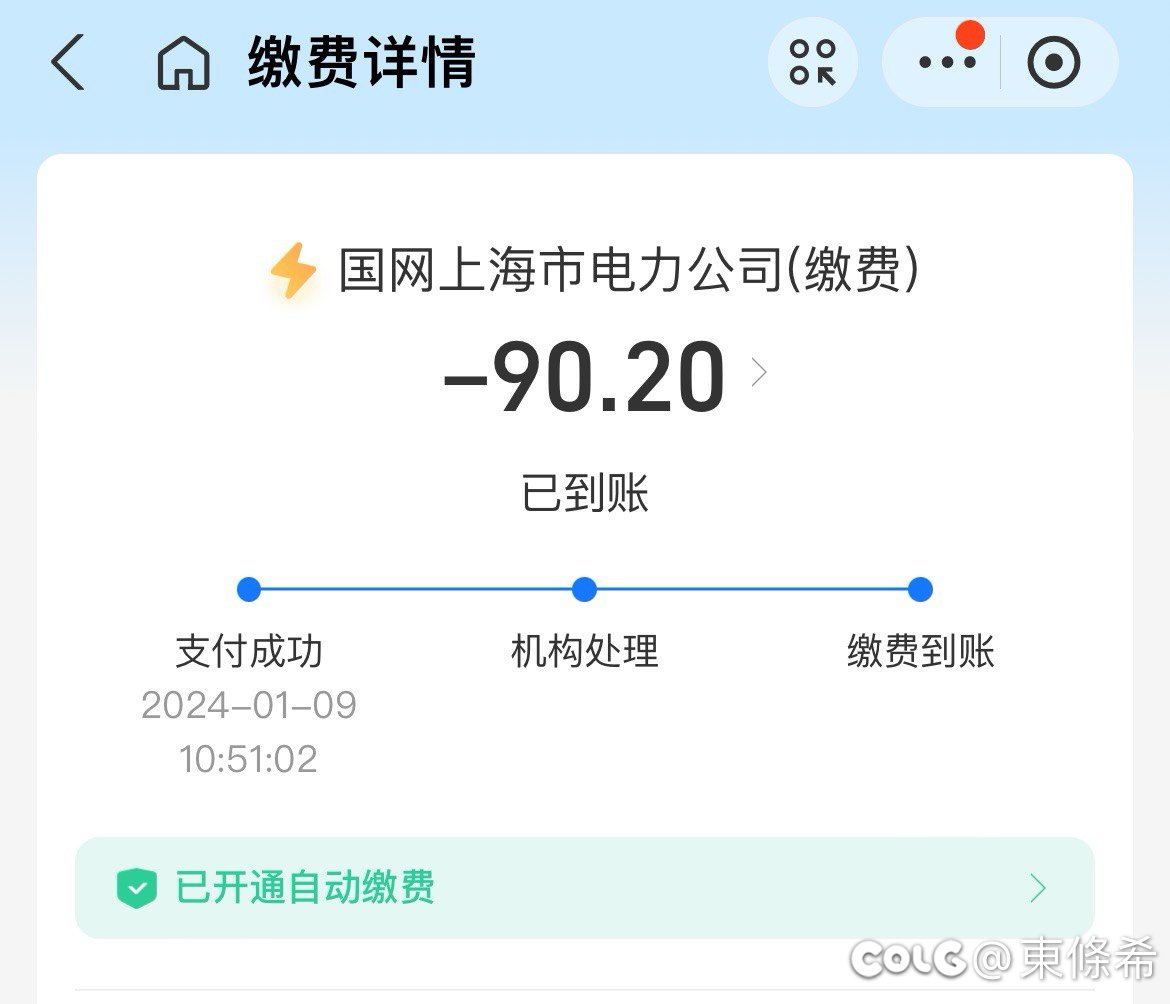Close the mini program with the circle button
The height and width of the screenshot is (1004, 1170).
(x=1054, y=63)
